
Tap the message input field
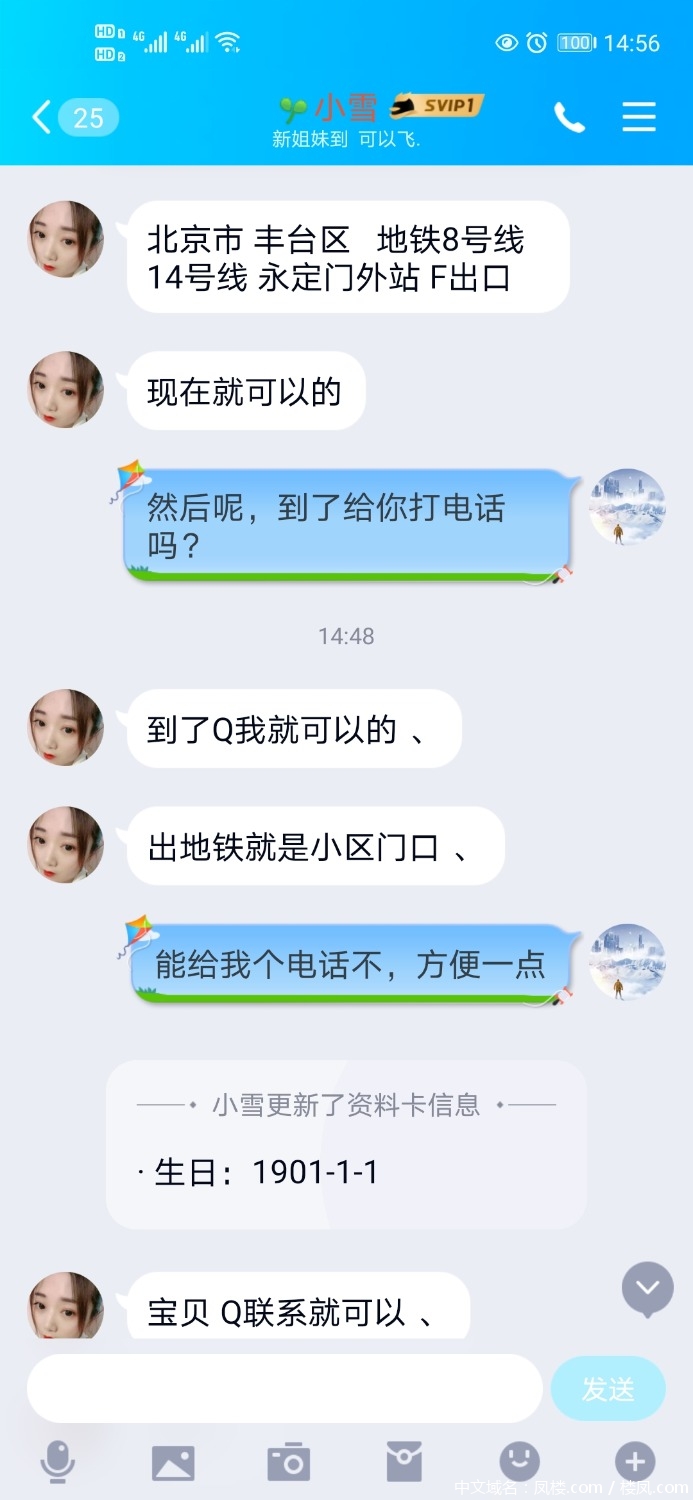click(x=285, y=1388)
